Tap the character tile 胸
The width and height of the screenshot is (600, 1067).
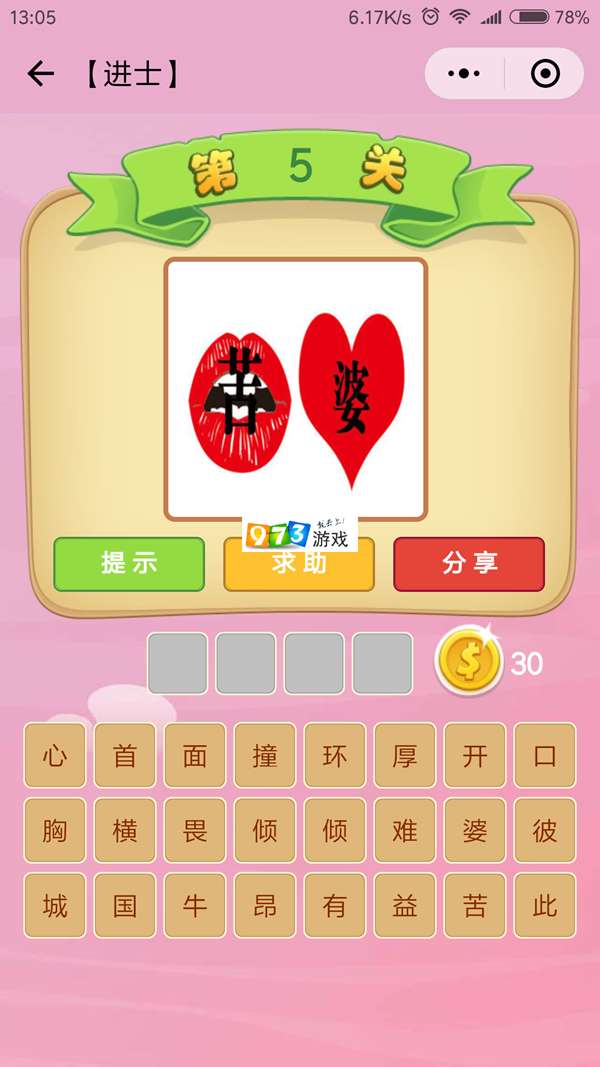pos(55,830)
